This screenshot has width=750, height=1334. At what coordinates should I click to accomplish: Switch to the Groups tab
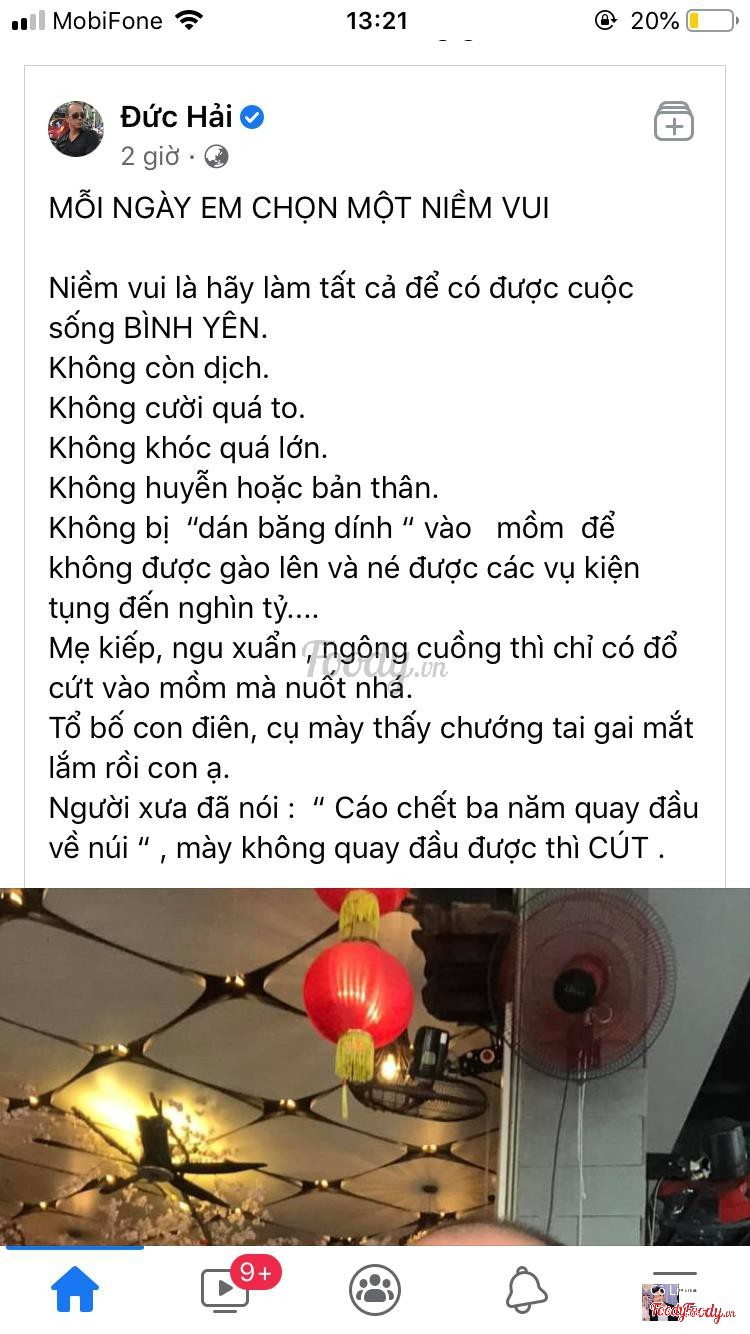pyautogui.click(x=375, y=1289)
